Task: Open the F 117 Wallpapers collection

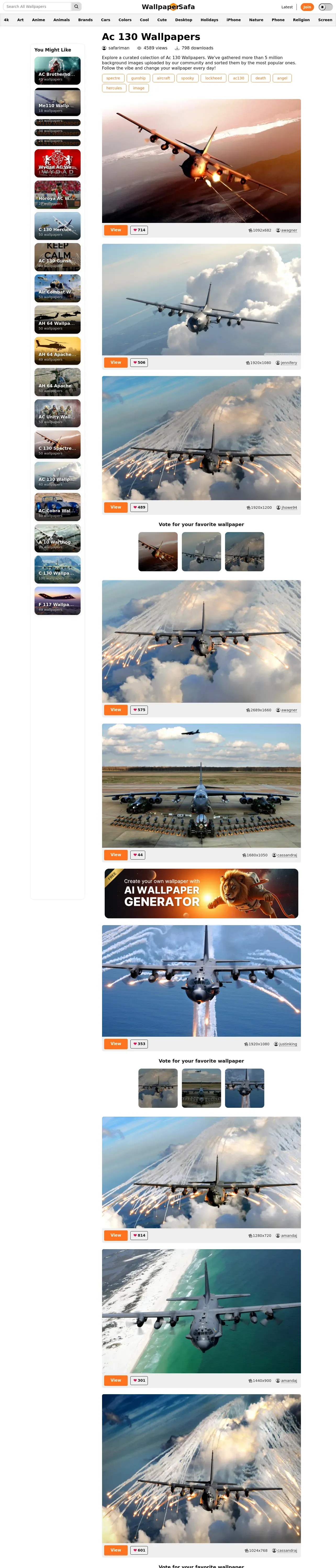Action: (57, 601)
